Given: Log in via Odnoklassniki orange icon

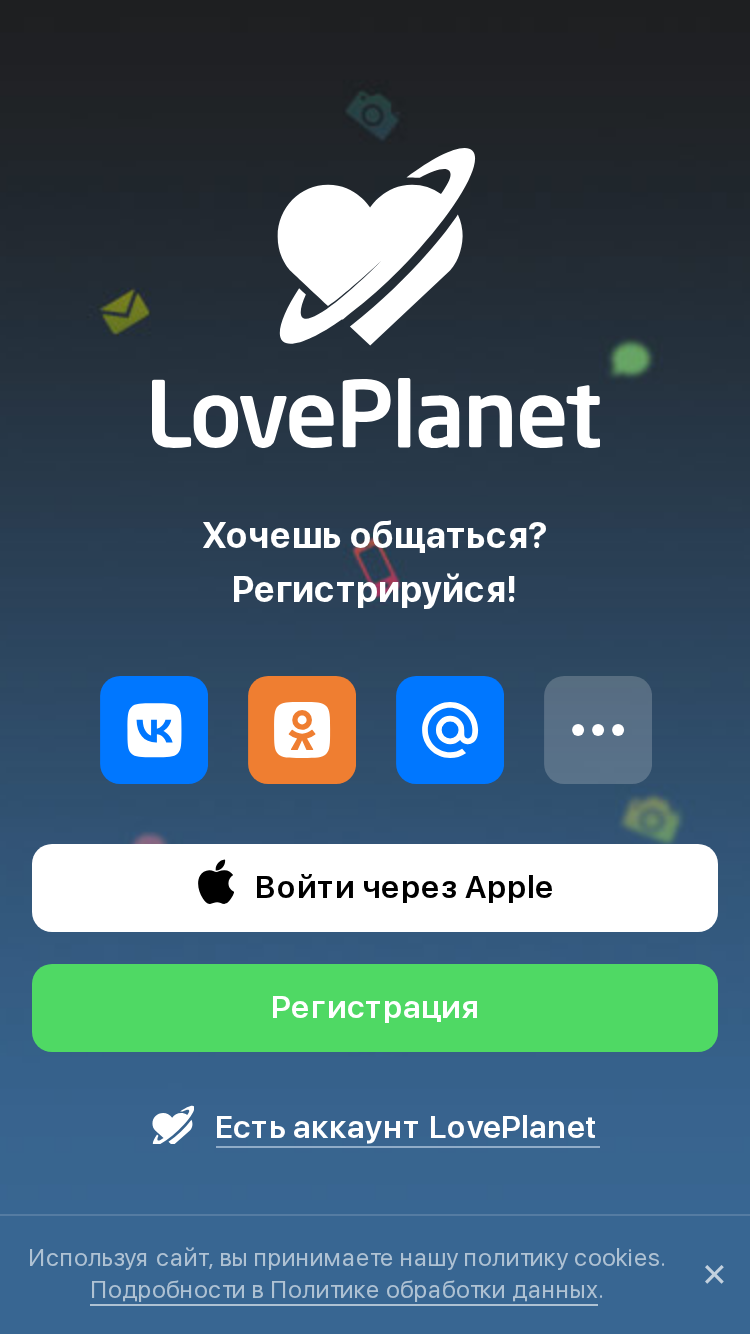Looking at the screenshot, I should [x=302, y=730].
